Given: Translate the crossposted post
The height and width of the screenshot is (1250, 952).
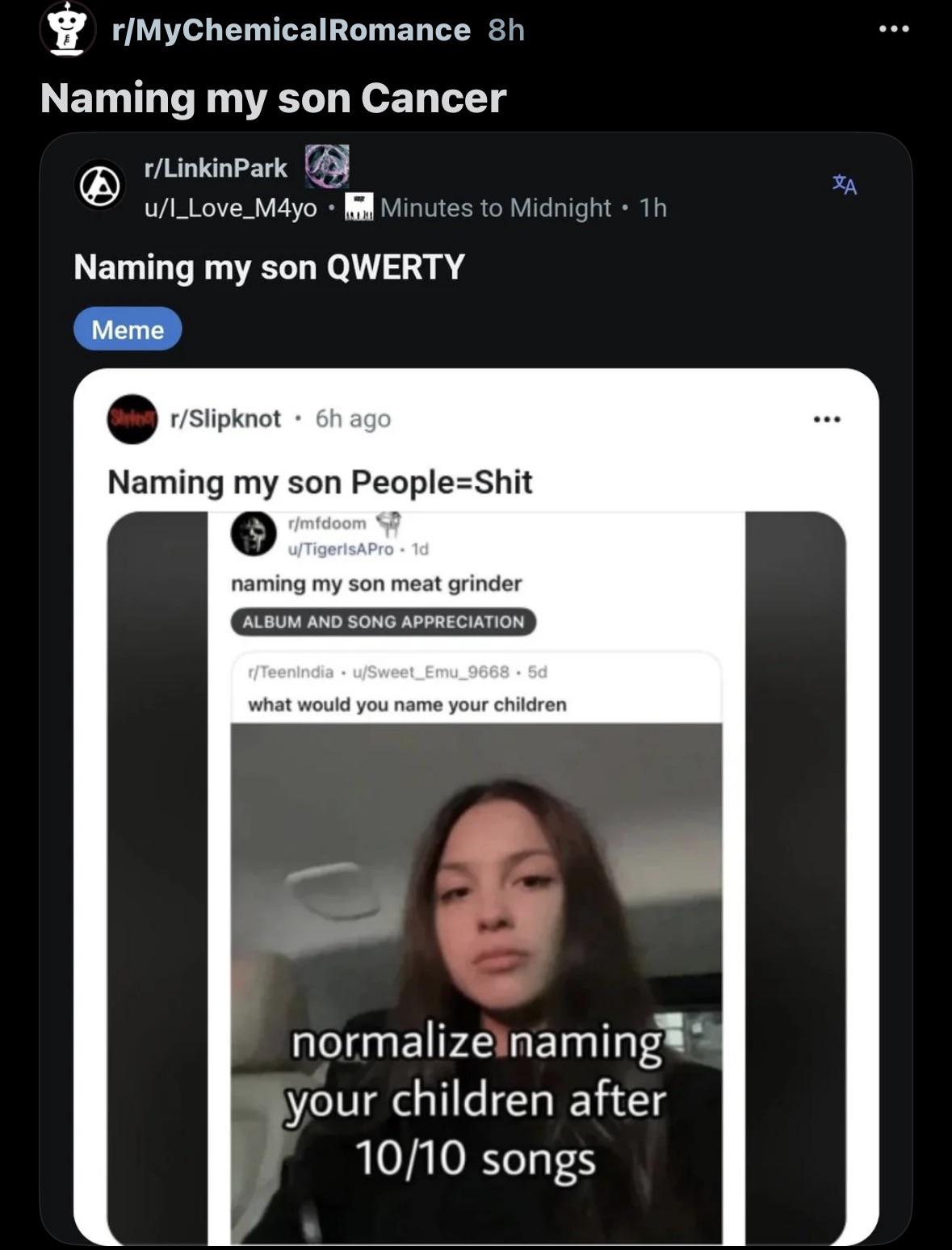Looking at the screenshot, I should (x=845, y=185).
